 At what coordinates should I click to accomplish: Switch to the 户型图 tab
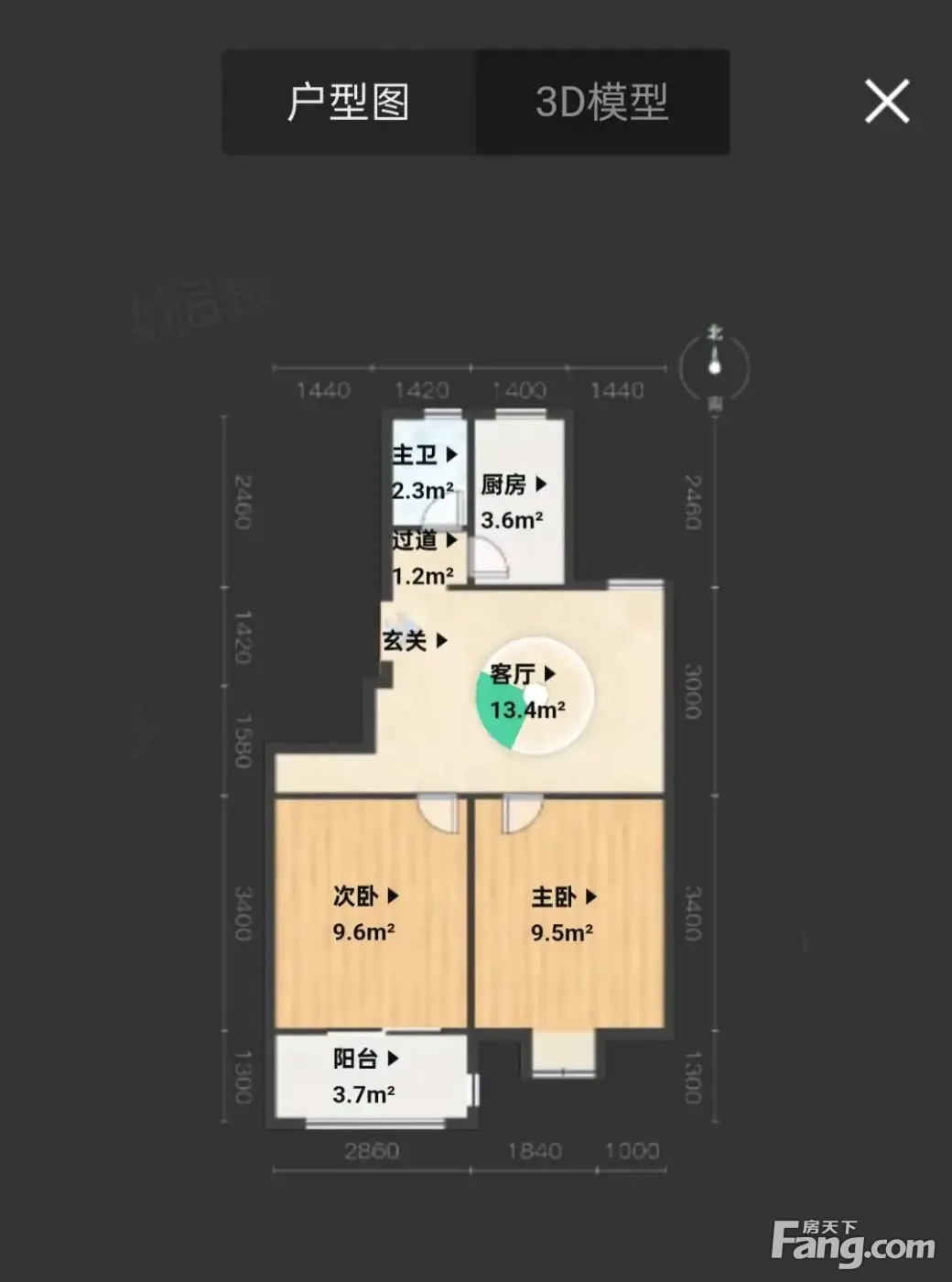(x=349, y=102)
